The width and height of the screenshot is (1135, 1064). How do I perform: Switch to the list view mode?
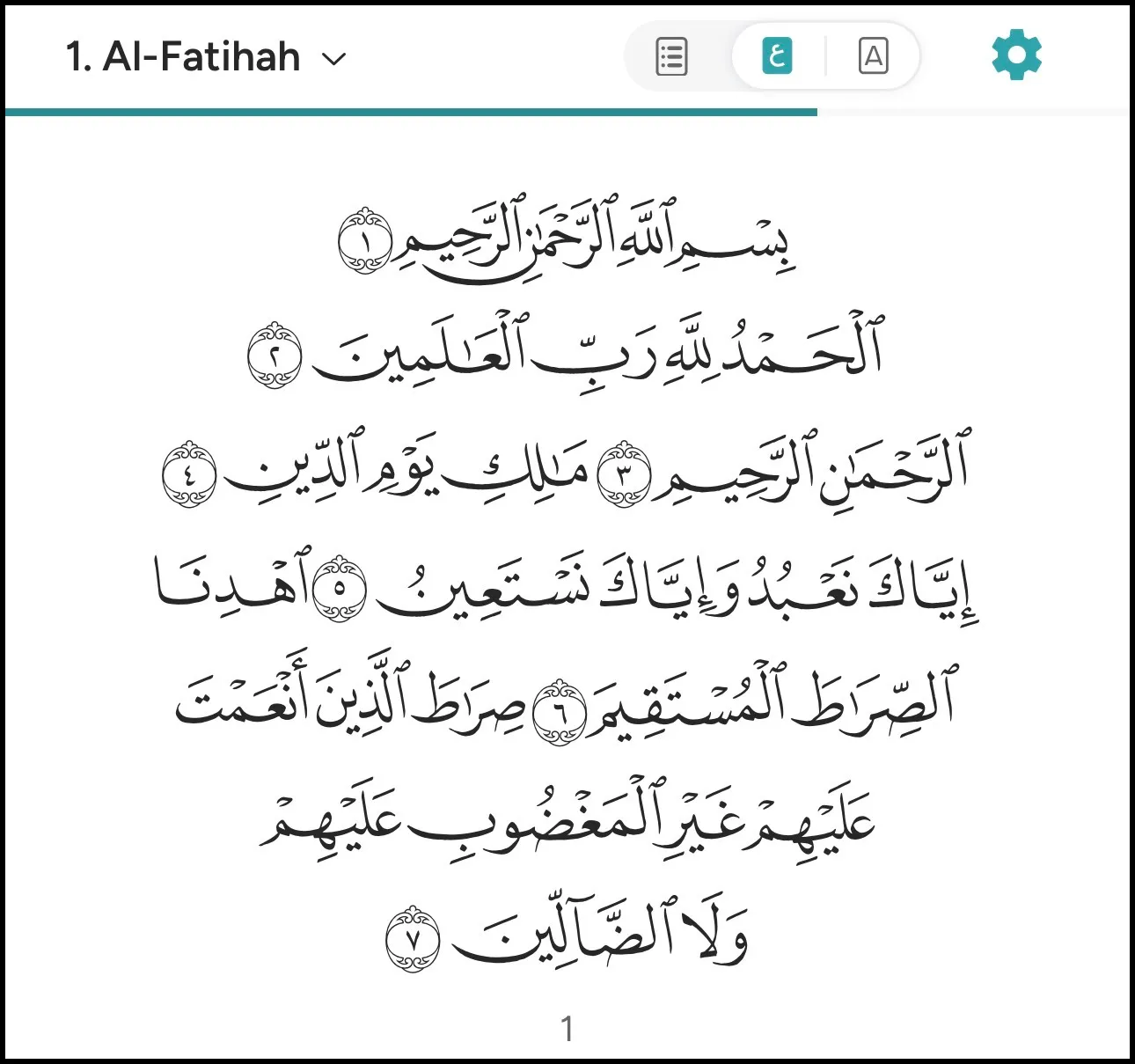point(672,57)
